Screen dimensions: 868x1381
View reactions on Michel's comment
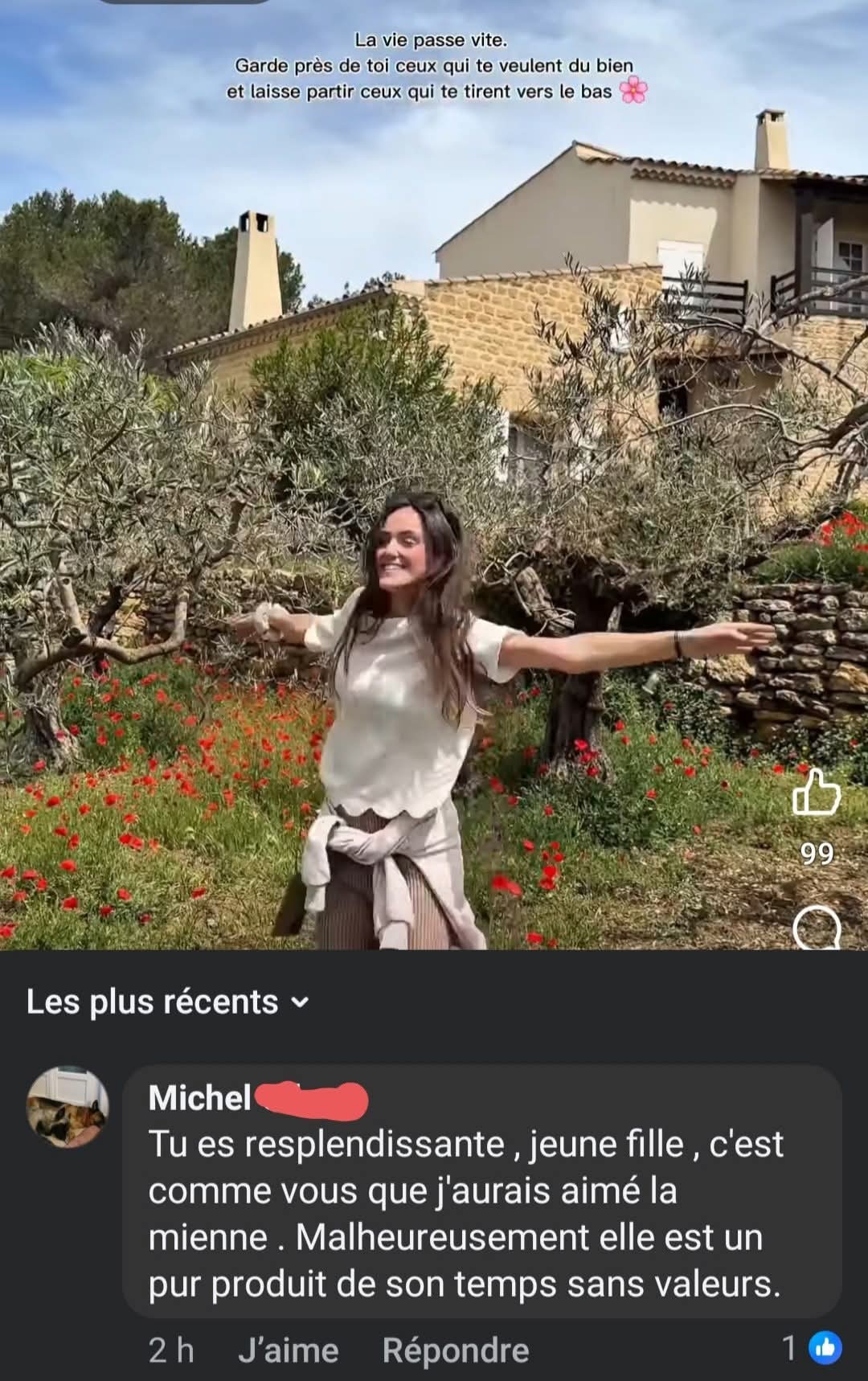click(814, 1348)
